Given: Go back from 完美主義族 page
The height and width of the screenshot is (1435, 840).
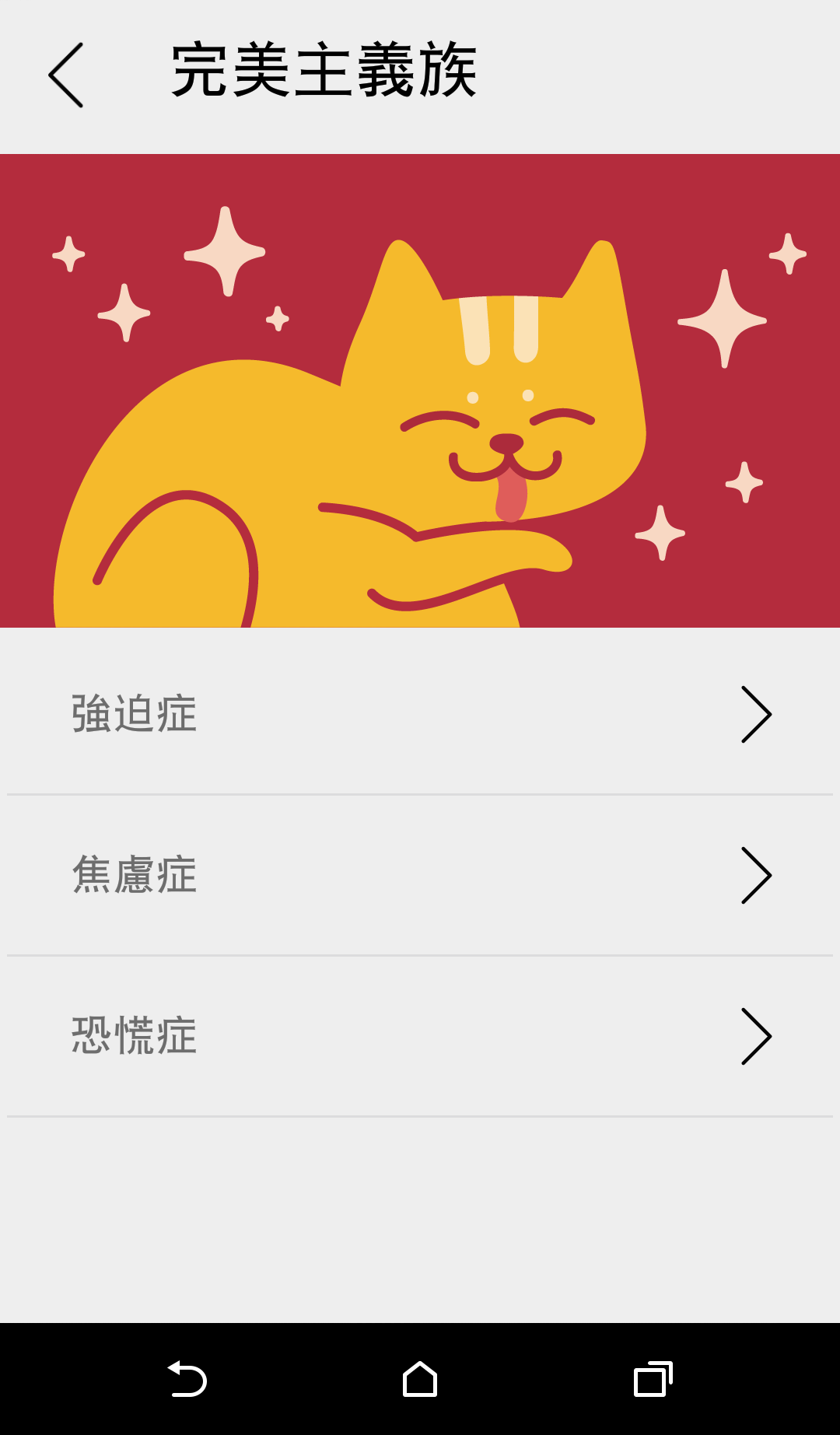Looking at the screenshot, I should click(66, 75).
